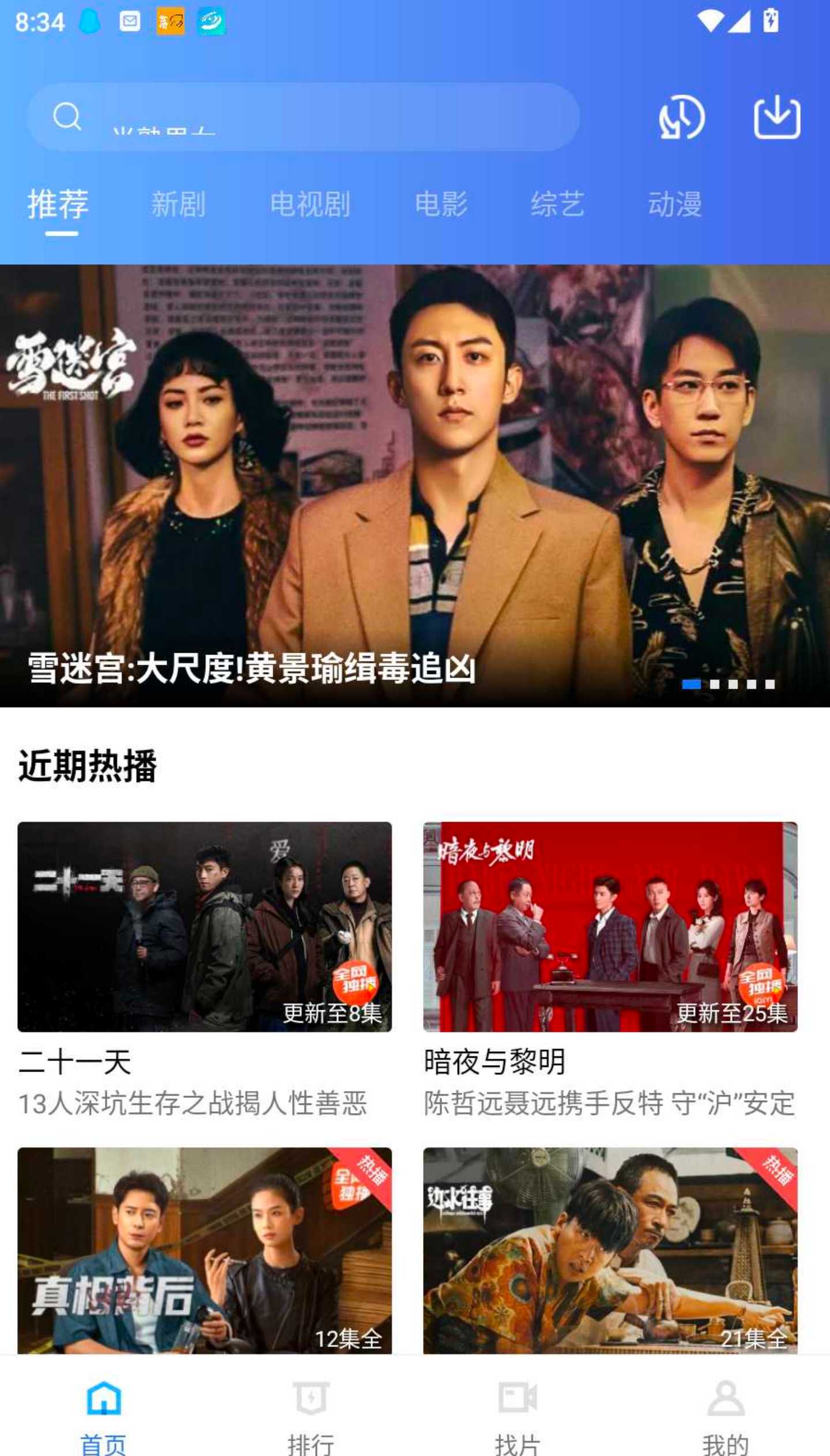The height and width of the screenshot is (1456, 830).
Task: Select the 推荐 tab
Action: 58,204
